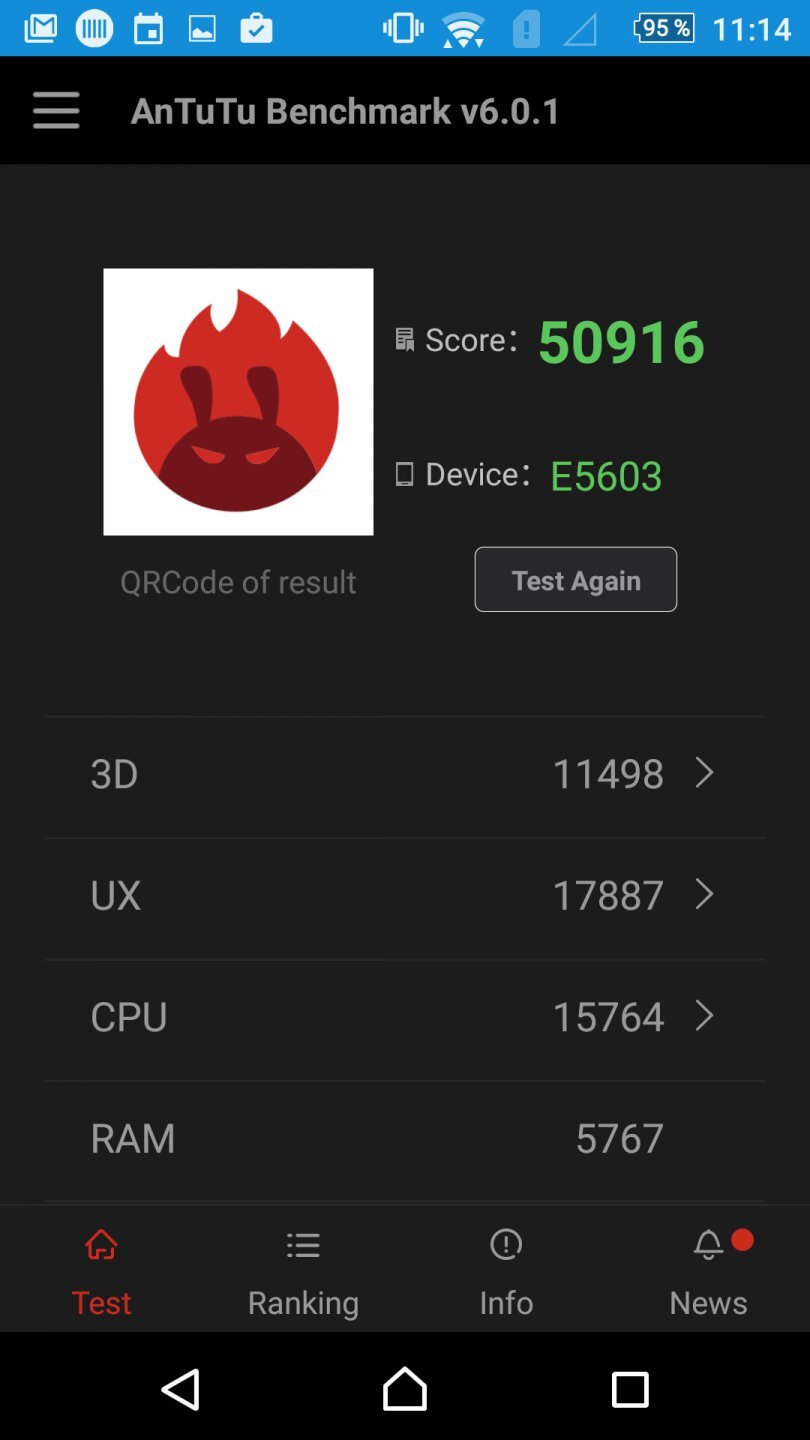Image resolution: width=810 pixels, height=1440 pixels.
Task: Expand the UX score breakdown
Action: coord(404,895)
